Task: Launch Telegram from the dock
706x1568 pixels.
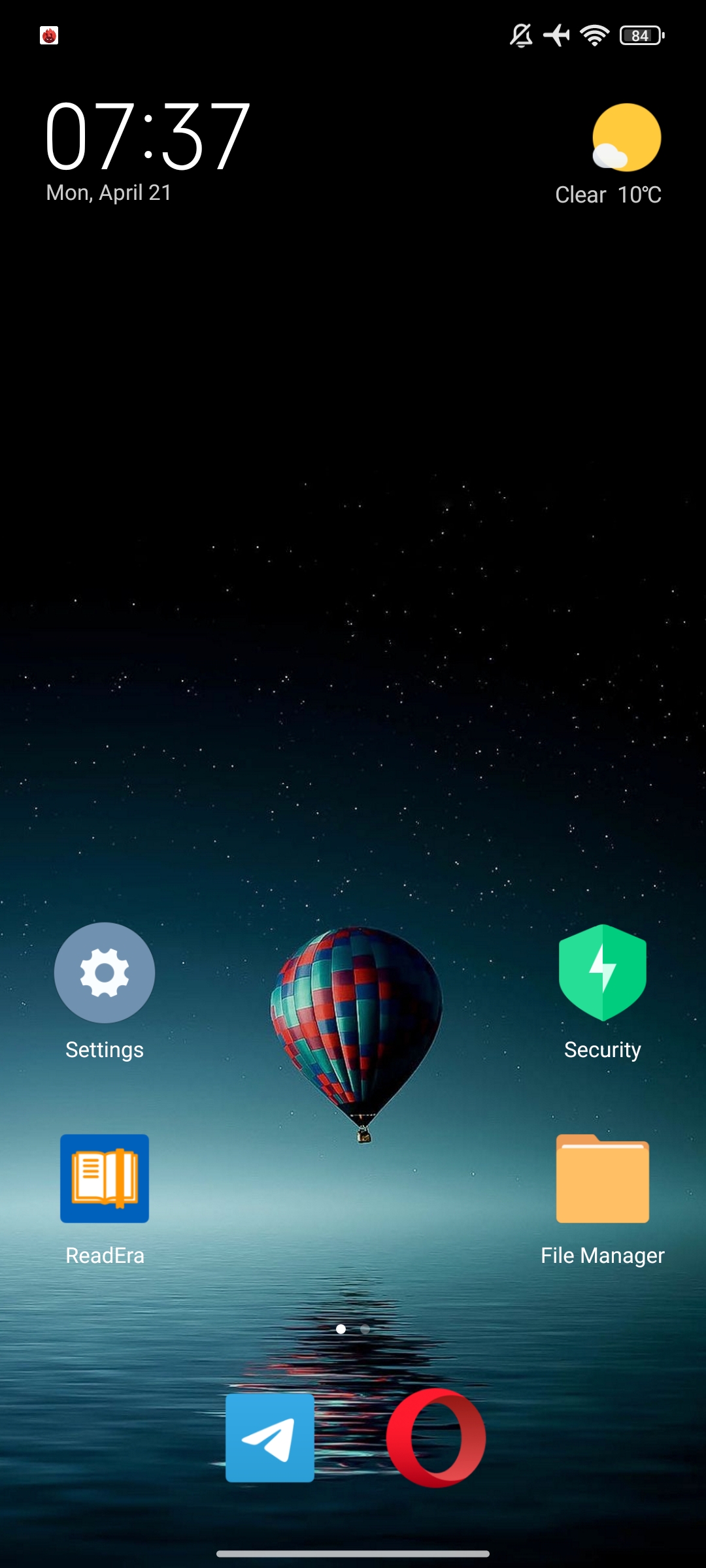Action: point(270,1438)
